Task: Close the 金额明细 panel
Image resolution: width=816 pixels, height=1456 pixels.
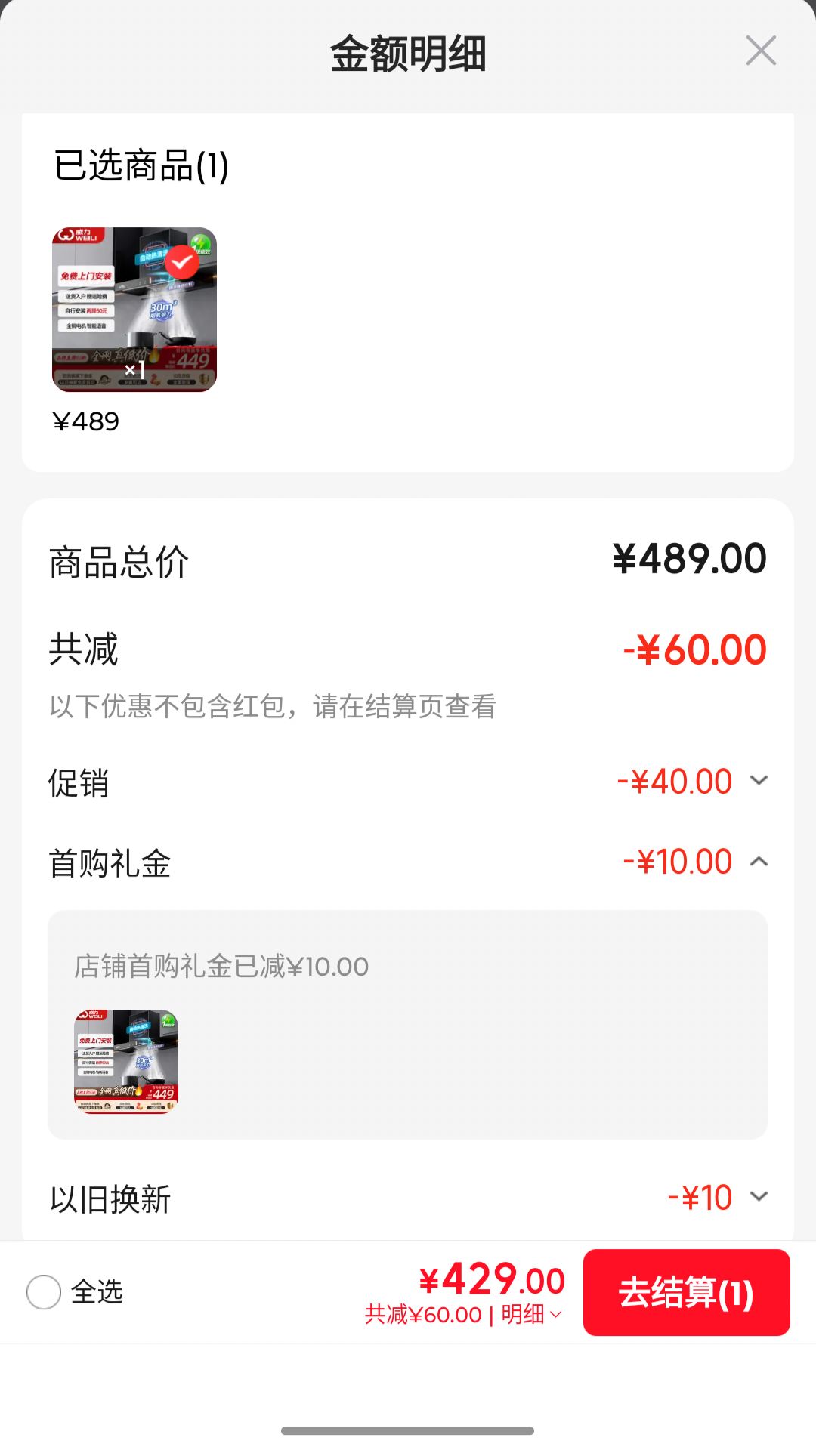Action: [761, 51]
